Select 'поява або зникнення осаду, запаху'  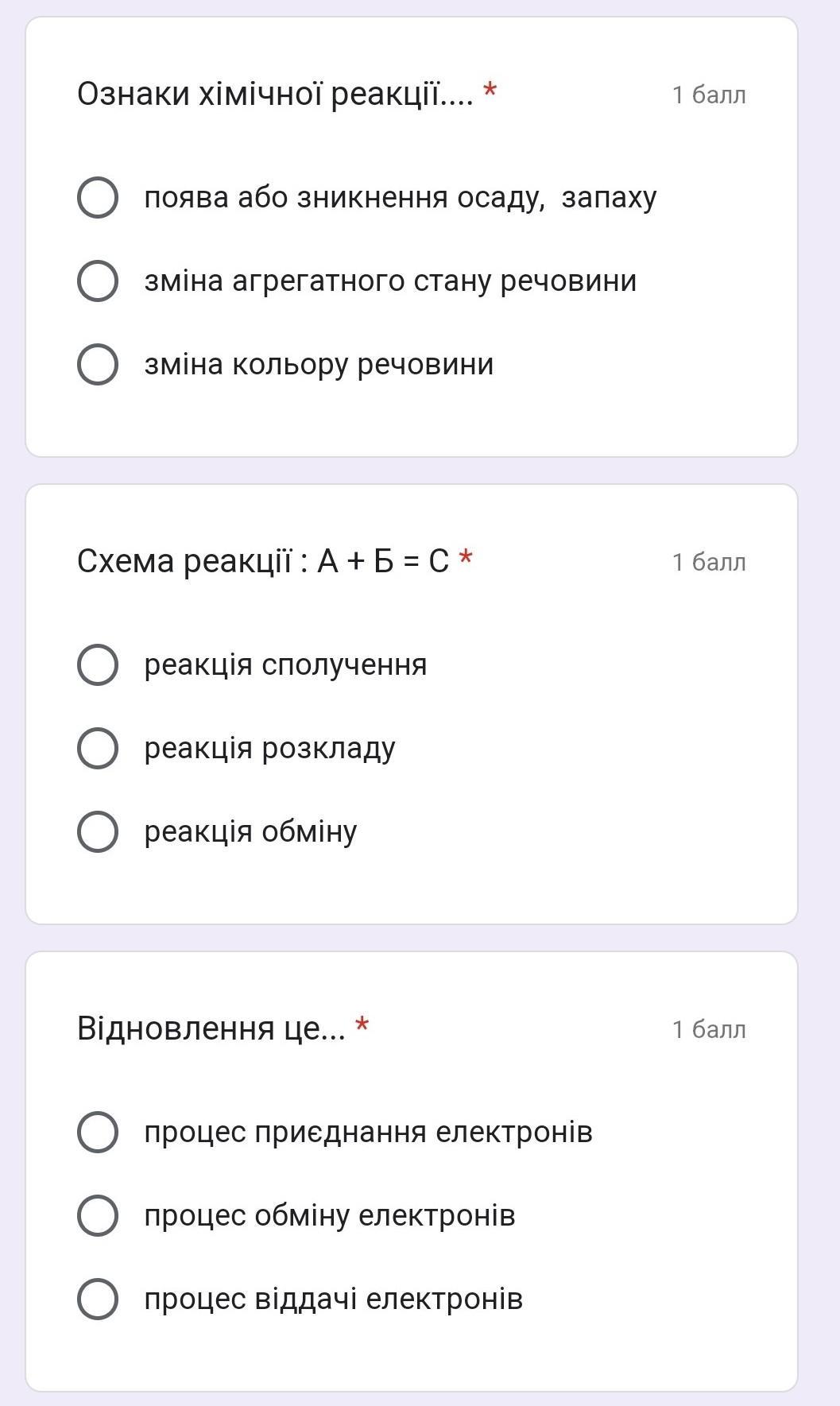[98, 197]
